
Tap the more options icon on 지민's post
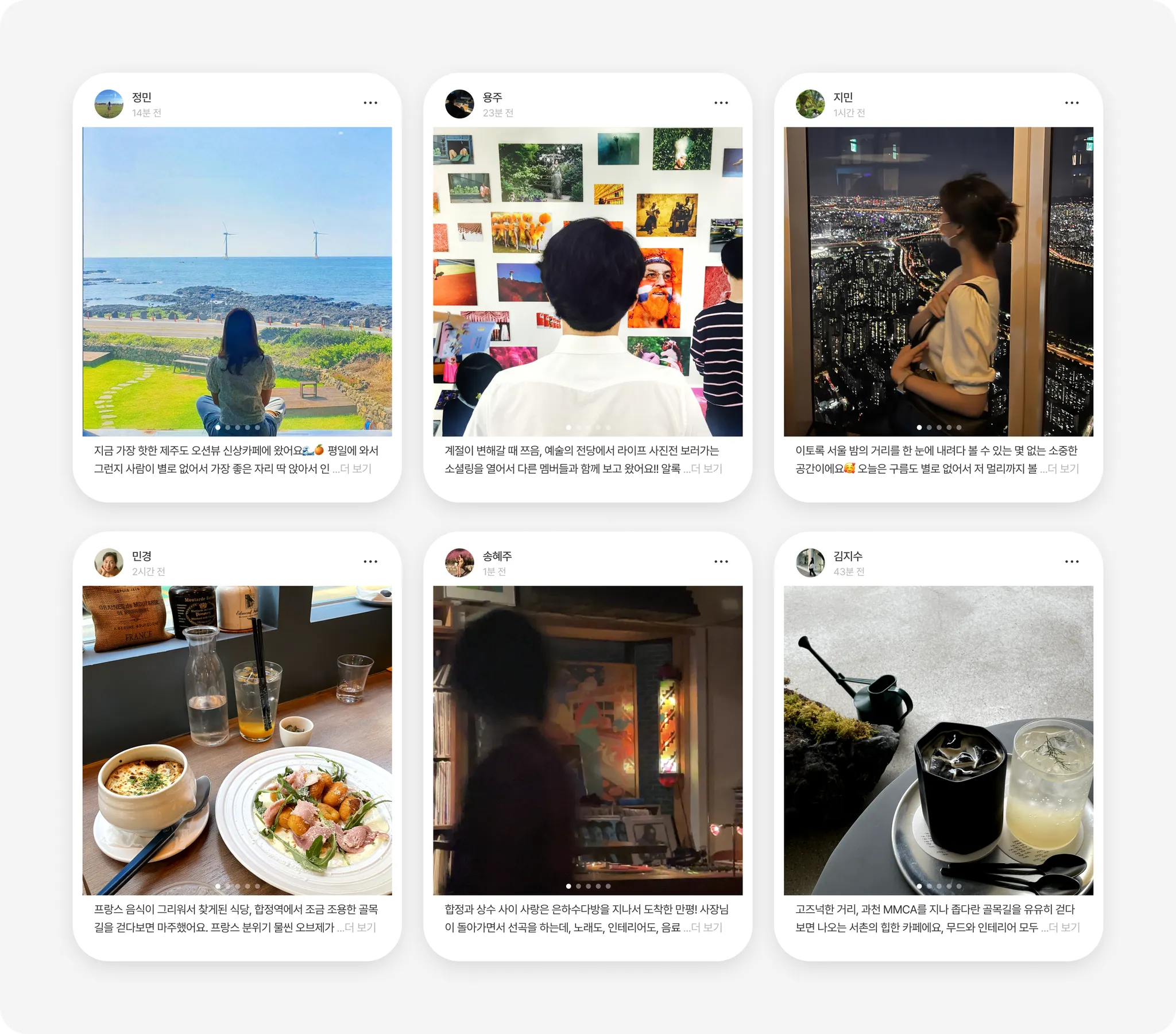tap(1071, 103)
